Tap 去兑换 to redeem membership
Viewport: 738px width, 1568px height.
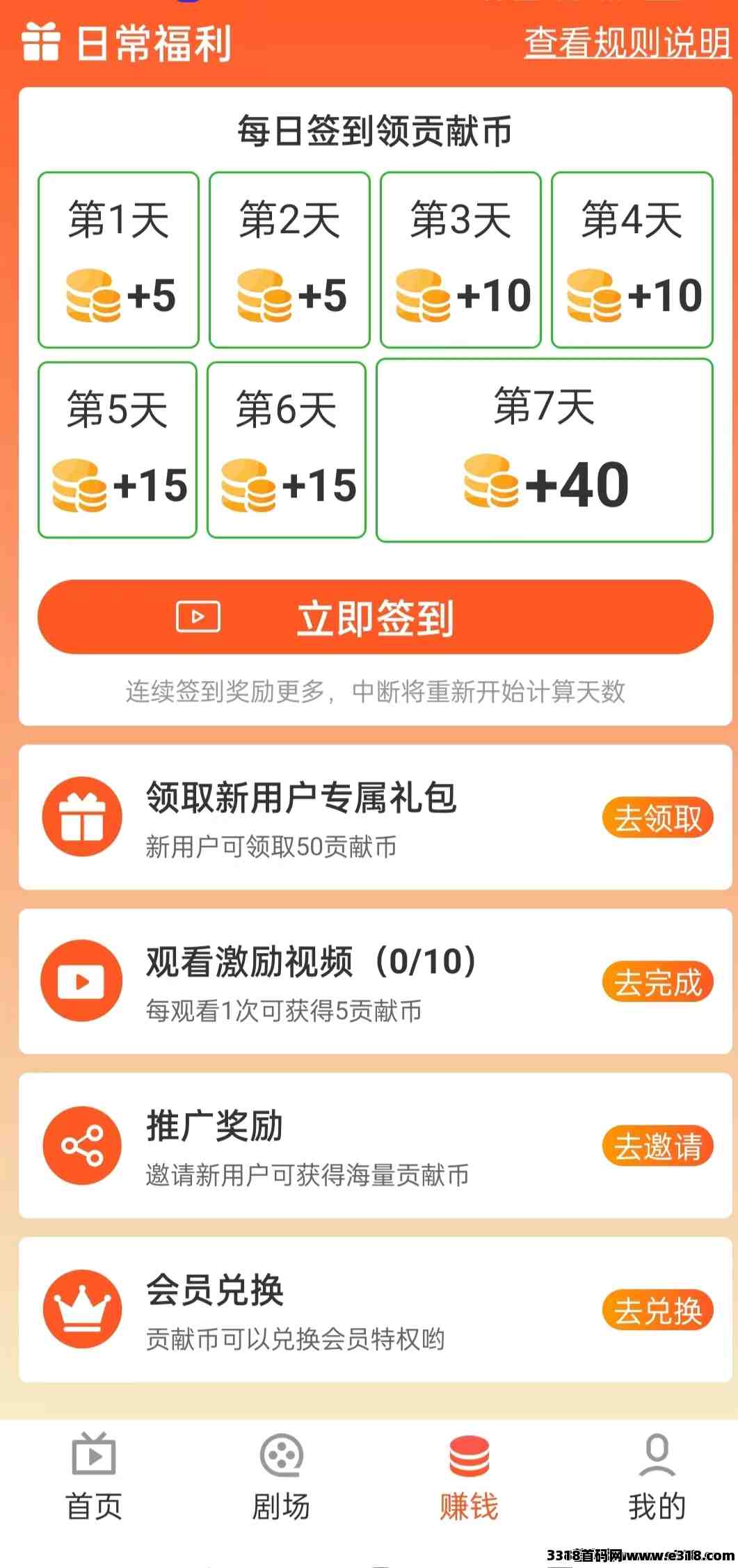[x=657, y=1310]
